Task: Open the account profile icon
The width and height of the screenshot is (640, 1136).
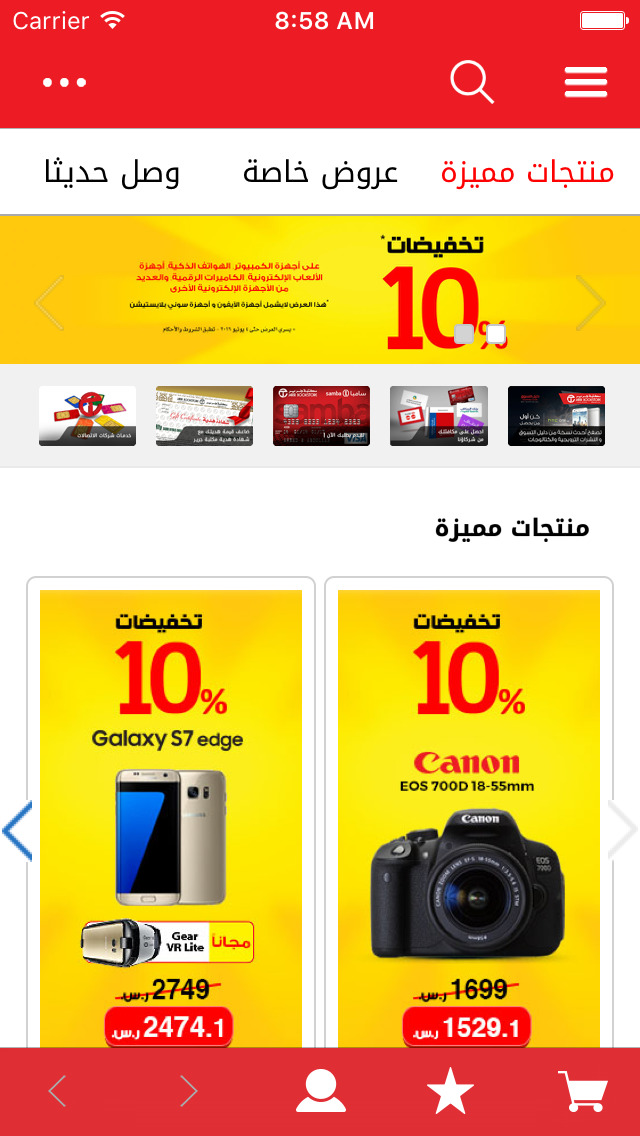Action: 321,1092
